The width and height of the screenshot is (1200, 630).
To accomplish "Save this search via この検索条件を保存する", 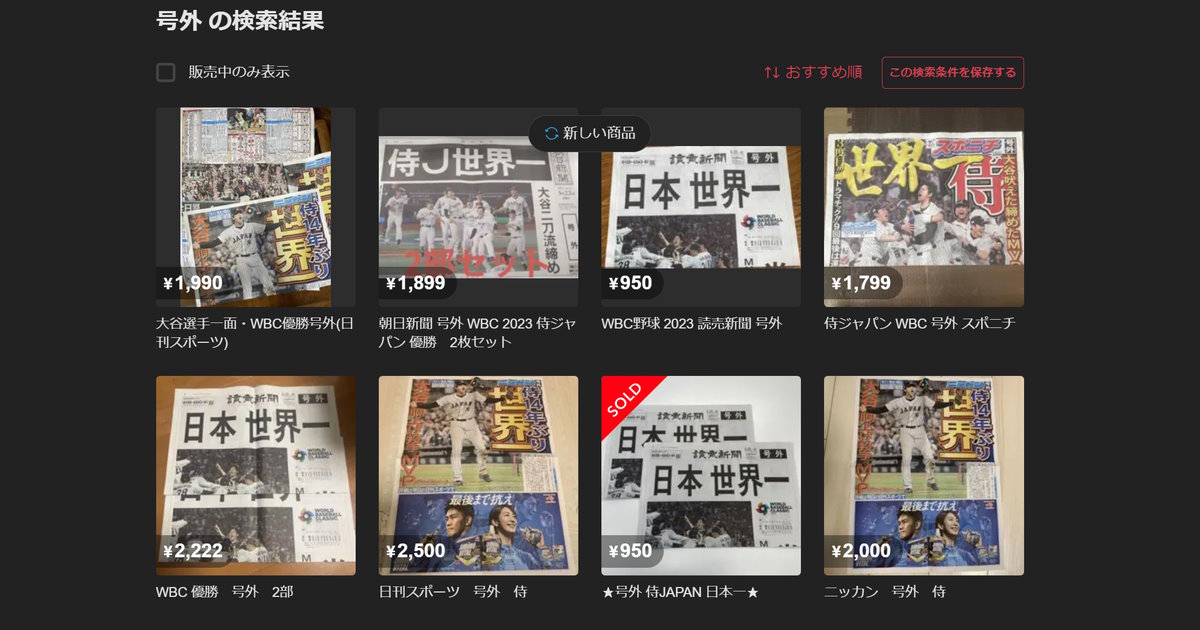I will [x=952, y=72].
